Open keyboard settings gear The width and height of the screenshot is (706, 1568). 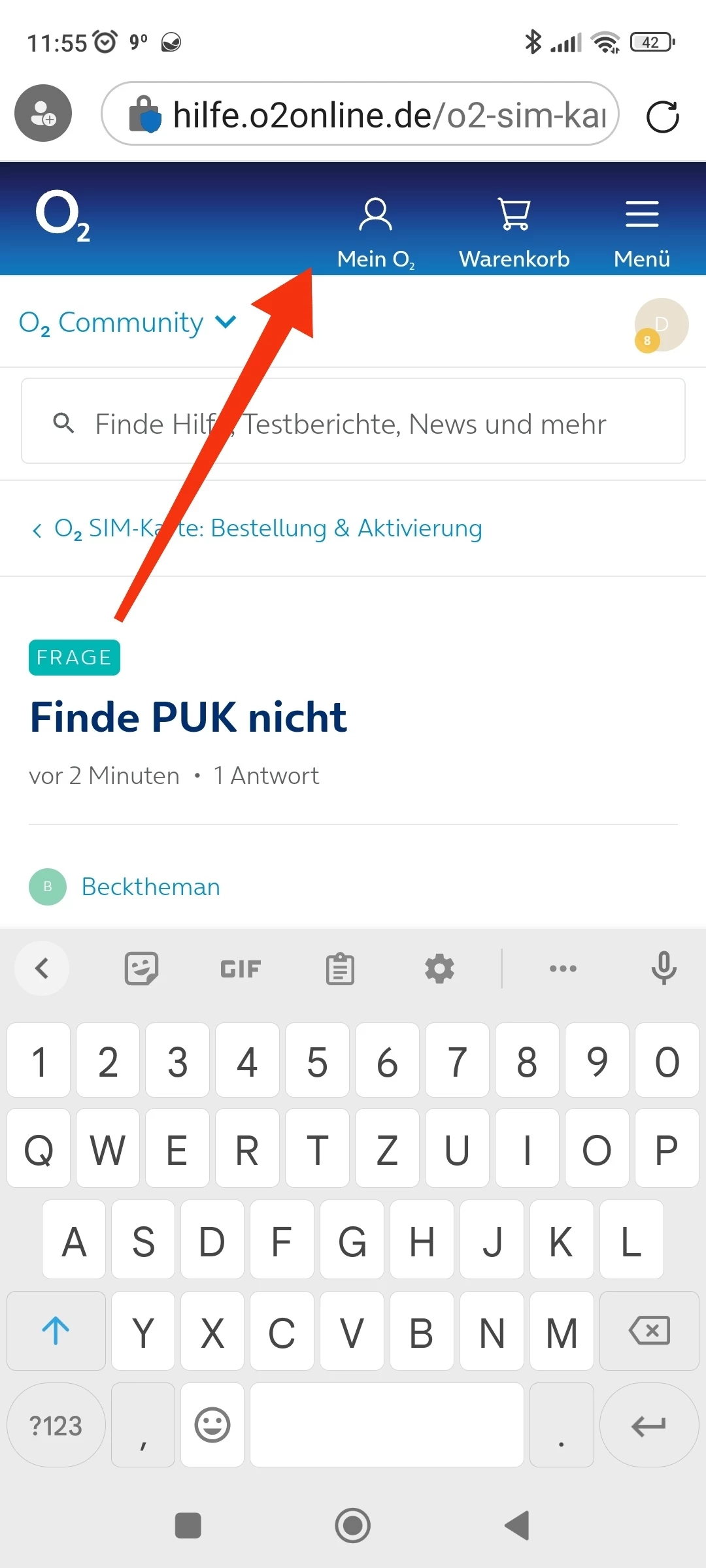[x=439, y=968]
